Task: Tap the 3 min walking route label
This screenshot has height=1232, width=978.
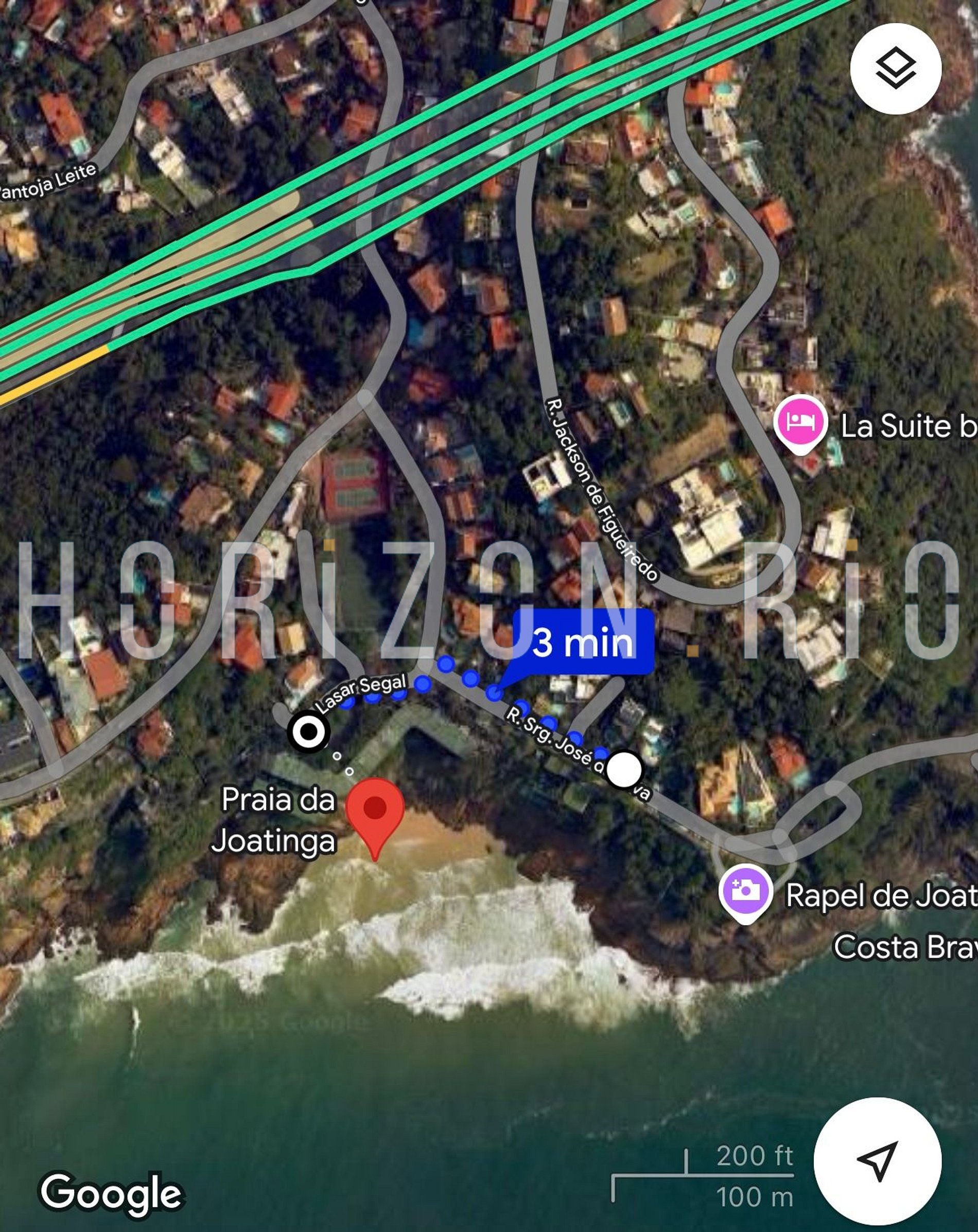Action: tap(583, 643)
